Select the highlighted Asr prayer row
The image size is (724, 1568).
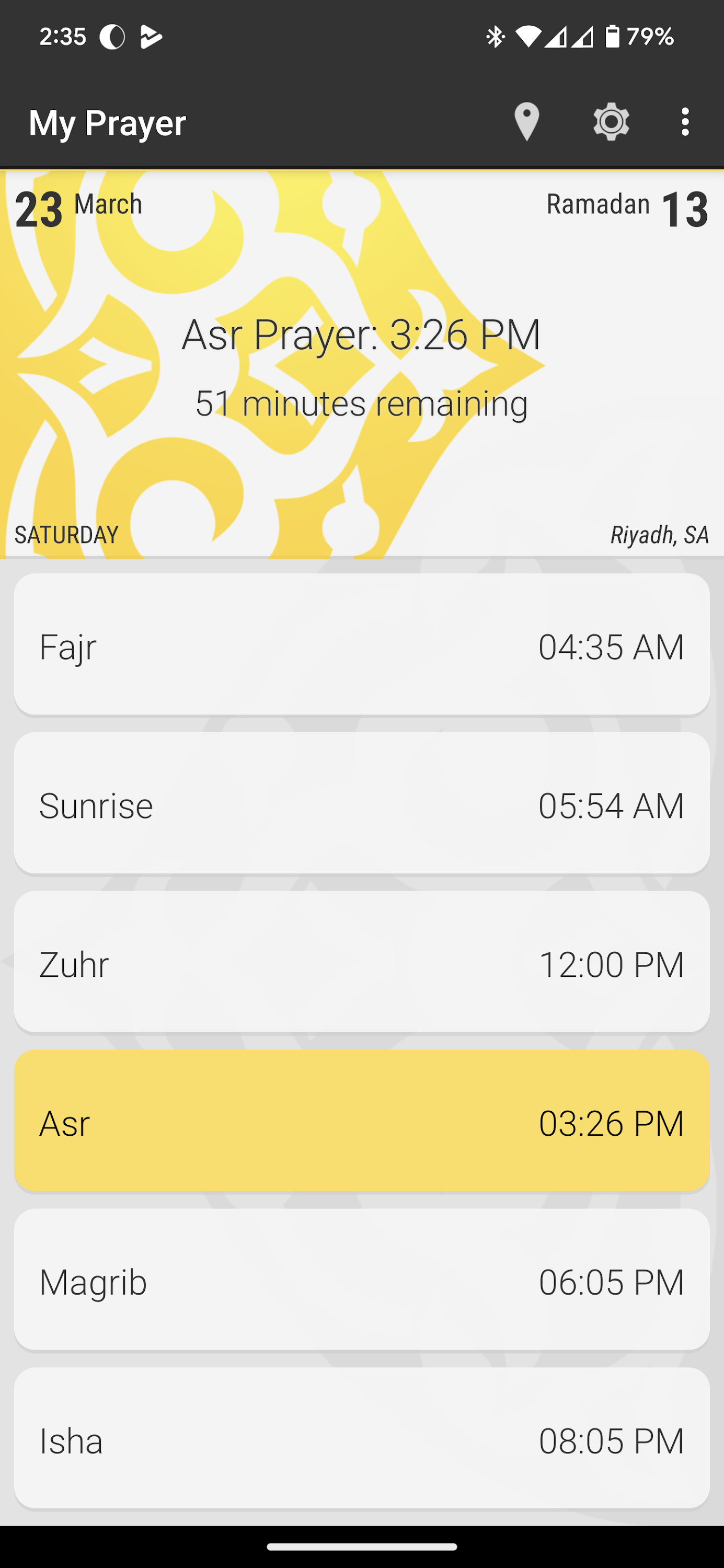click(362, 1123)
